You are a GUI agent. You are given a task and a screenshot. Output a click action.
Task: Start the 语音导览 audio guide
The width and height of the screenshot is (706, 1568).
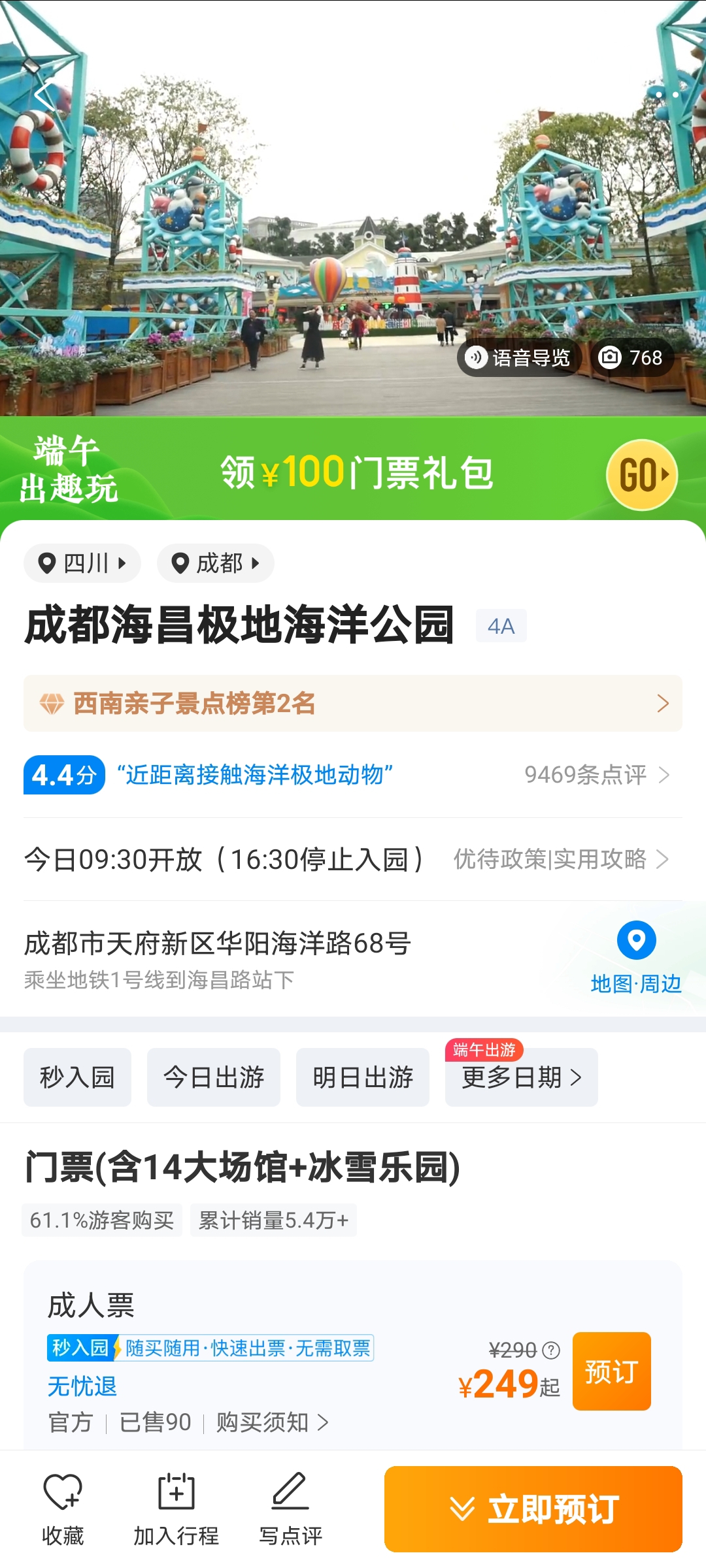519,357
